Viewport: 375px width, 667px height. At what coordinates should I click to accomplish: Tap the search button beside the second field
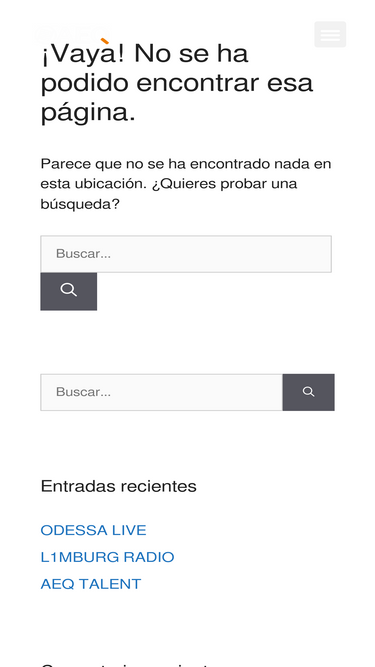[309, 392]
